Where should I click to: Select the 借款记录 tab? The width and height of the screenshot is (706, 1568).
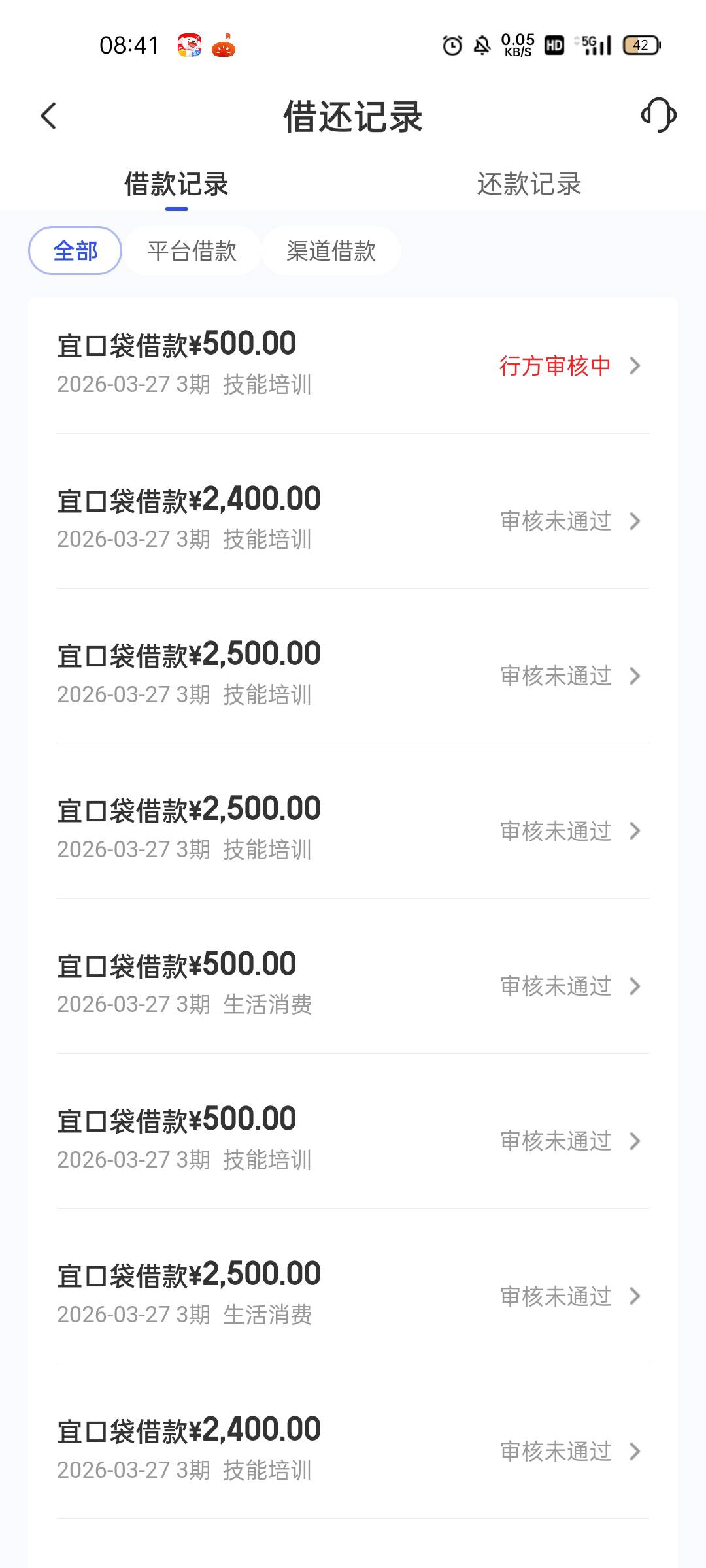176,184
